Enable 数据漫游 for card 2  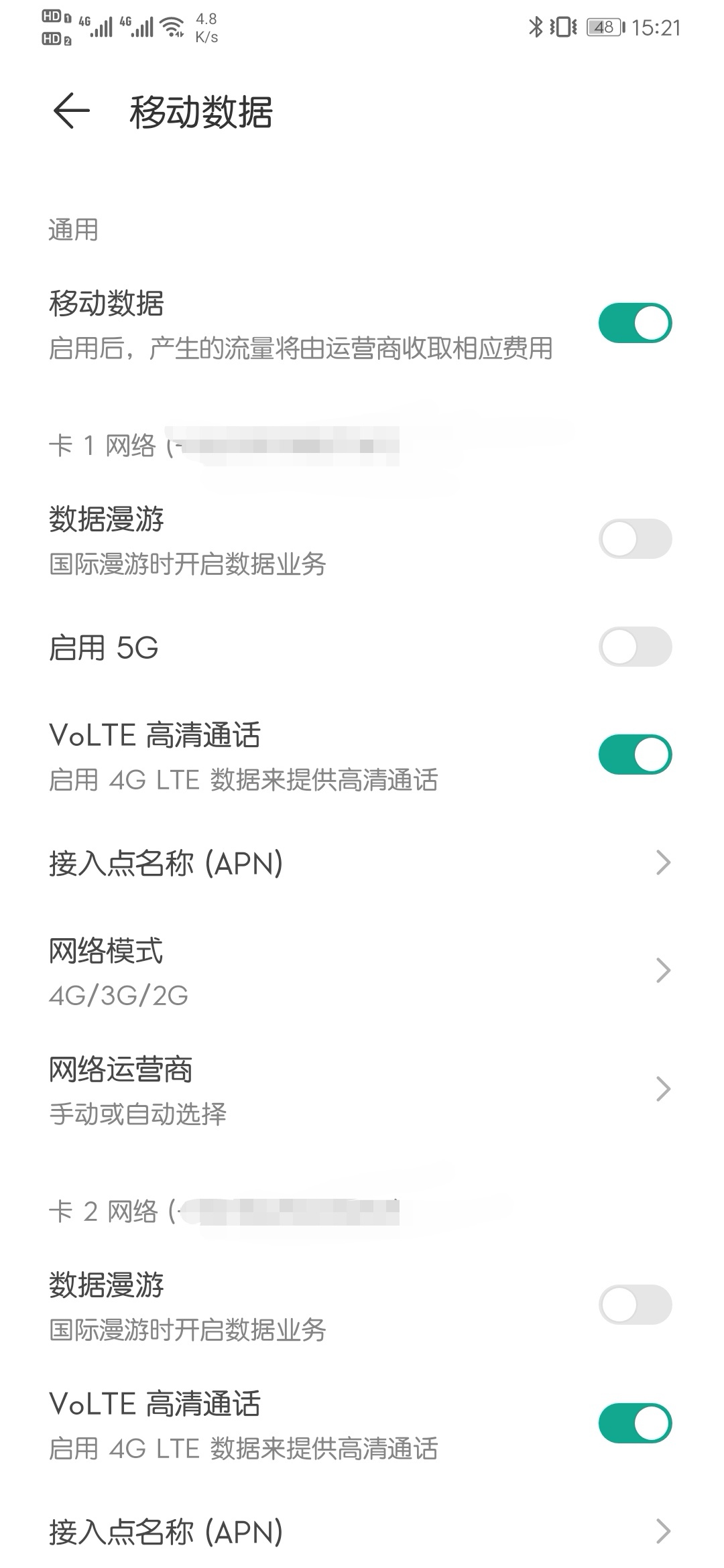point(635,1305)
